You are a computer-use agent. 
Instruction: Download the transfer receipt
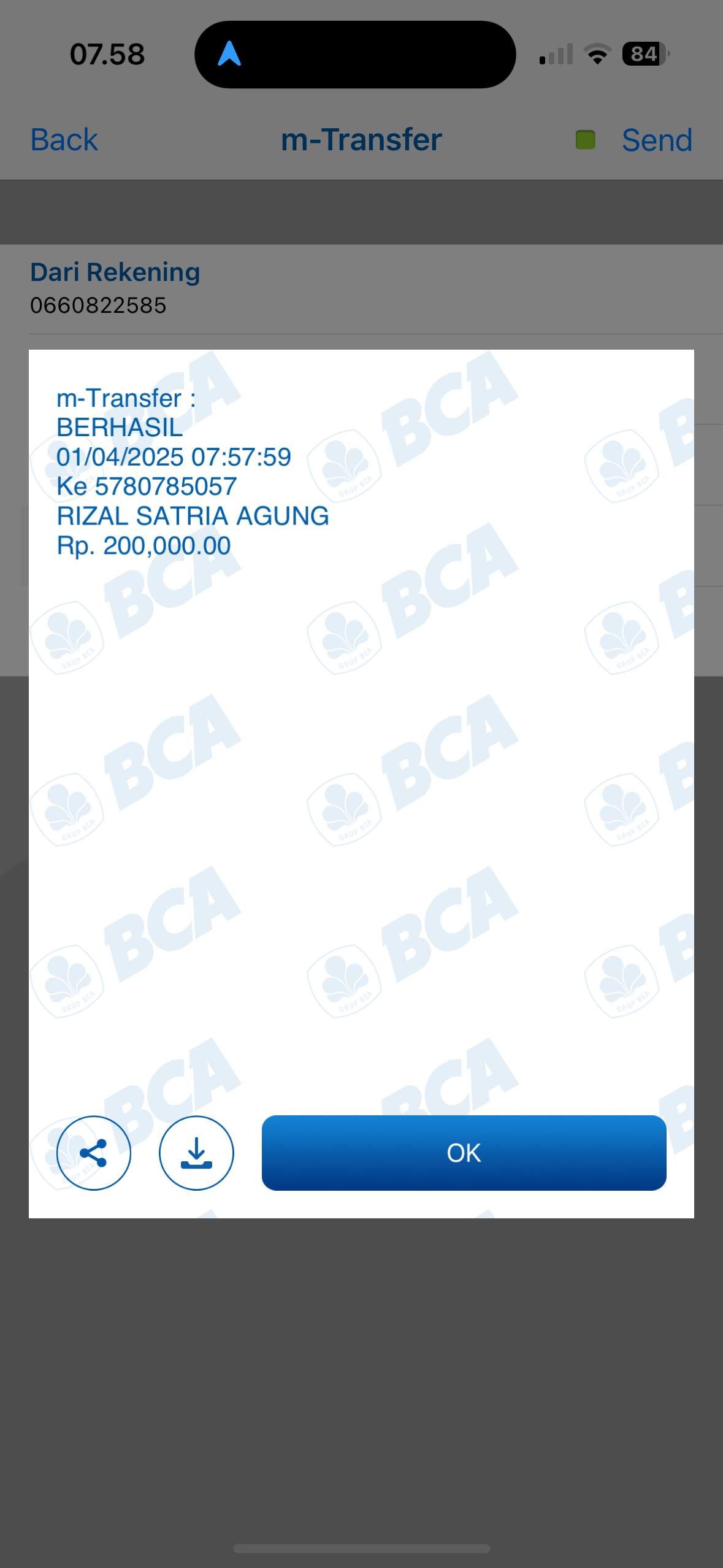(x=196, y=1153)
